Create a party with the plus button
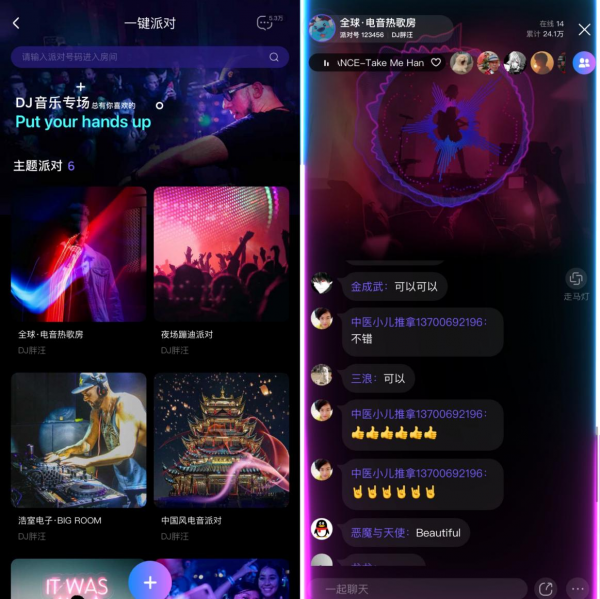The image size is (600, 599). (x=150, y=581)
